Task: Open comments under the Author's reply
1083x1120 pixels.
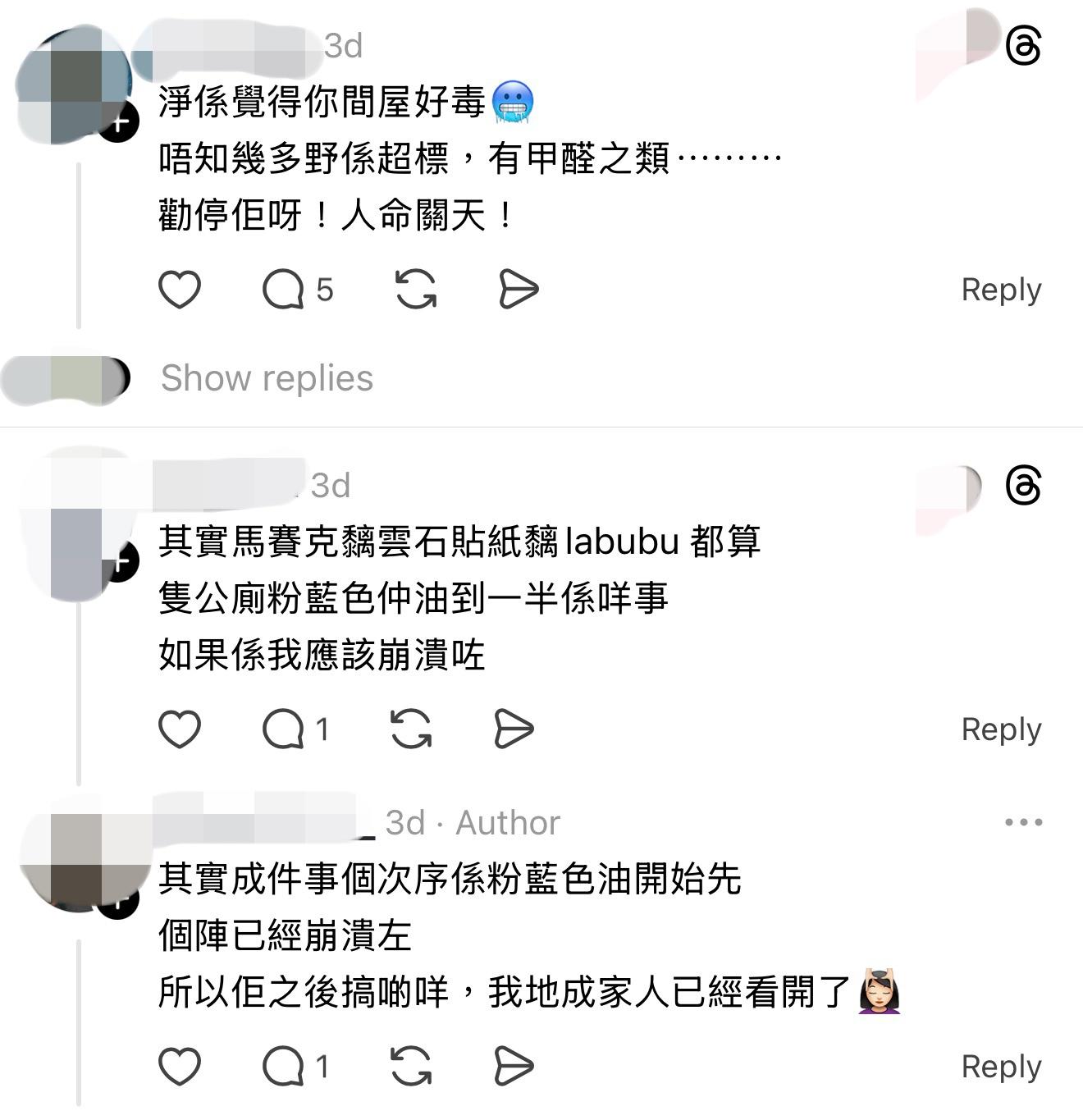Action: (283, 1067)
